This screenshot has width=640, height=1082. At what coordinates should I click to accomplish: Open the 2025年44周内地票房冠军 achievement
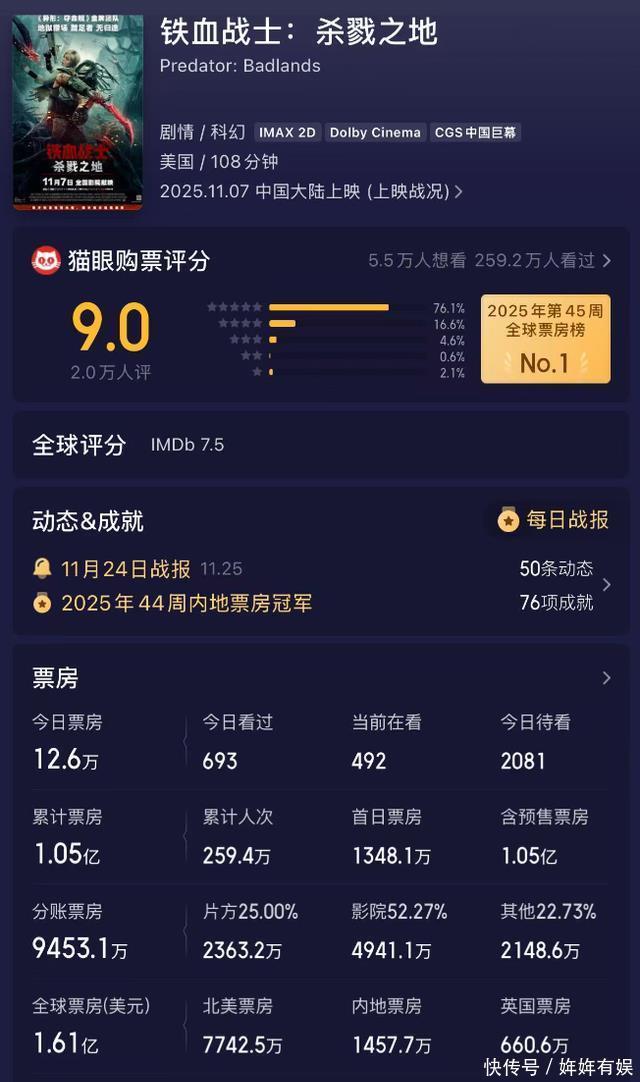[186, 603]
